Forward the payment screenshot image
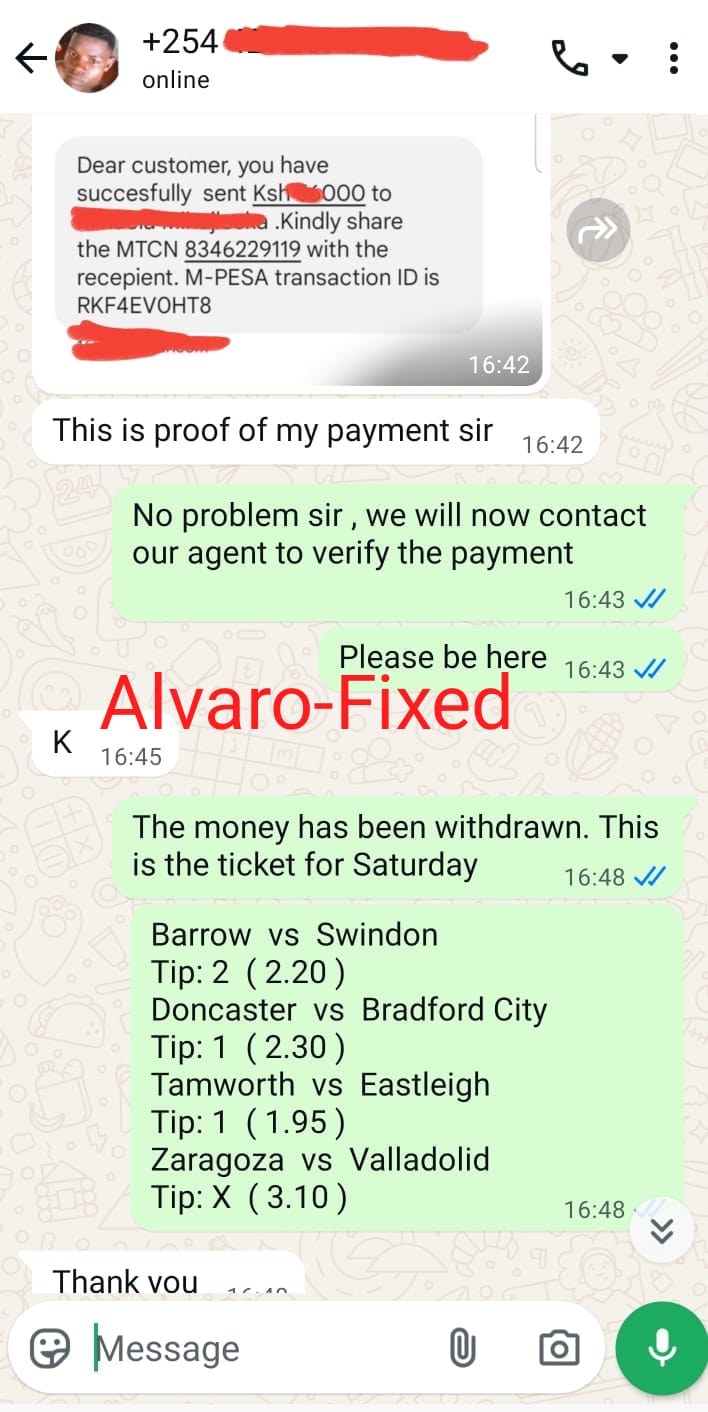Screen dimensions: 708x1412 598,231
